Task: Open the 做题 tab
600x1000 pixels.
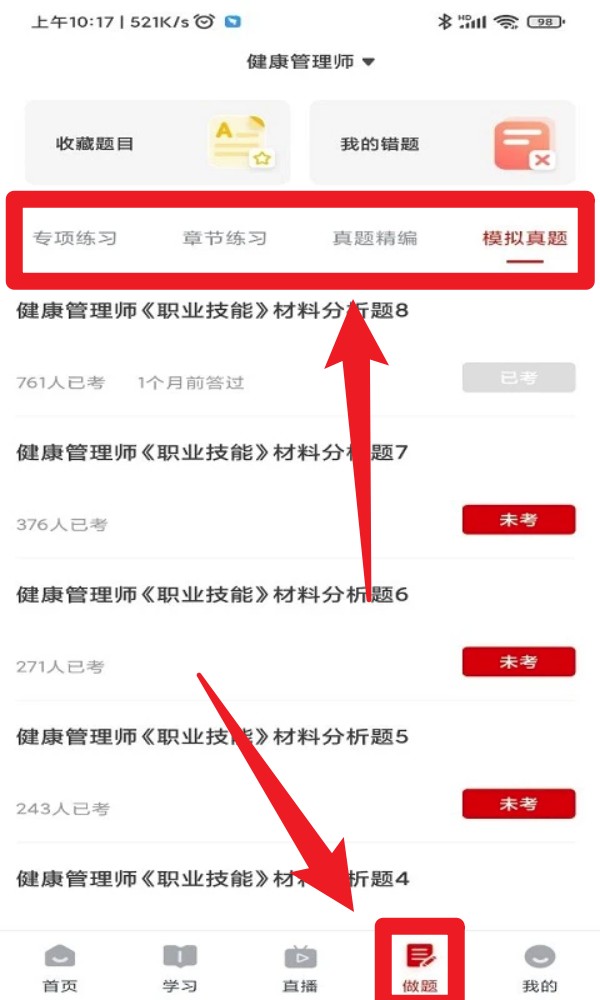Action: (420, 967)
